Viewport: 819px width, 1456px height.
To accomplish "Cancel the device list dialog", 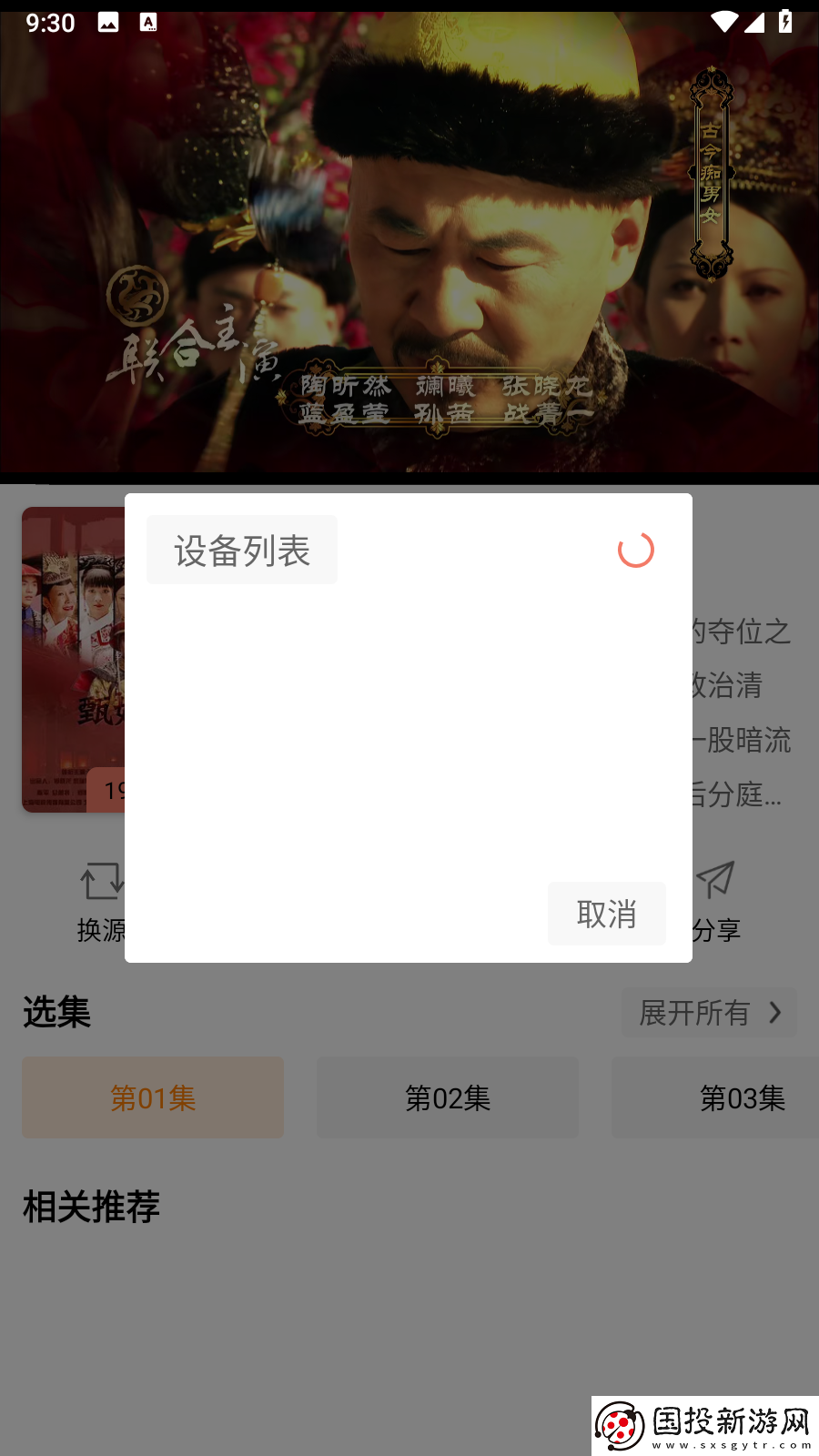I will point(606,914).
